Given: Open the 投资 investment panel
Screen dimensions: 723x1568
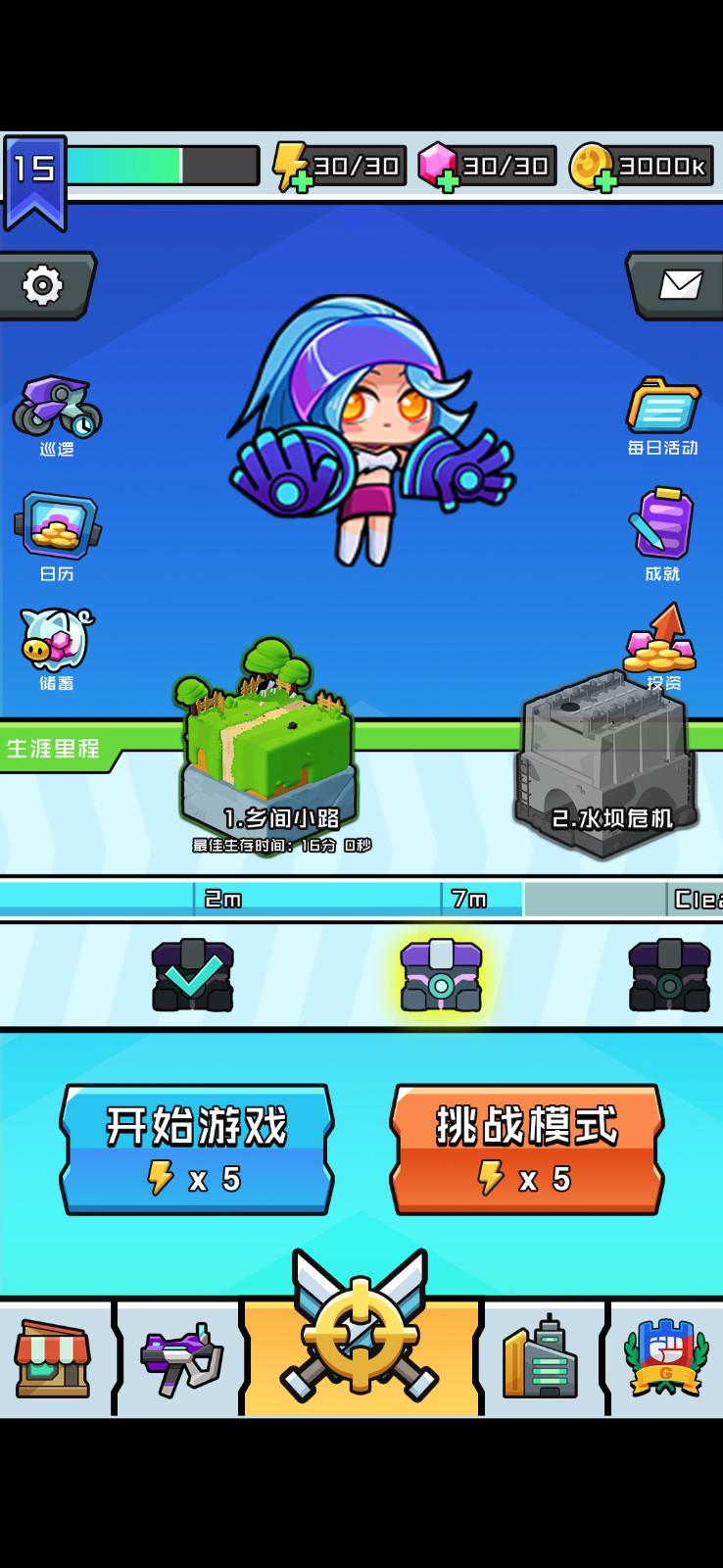Looking at the screenshot, I should pos(661,645).
